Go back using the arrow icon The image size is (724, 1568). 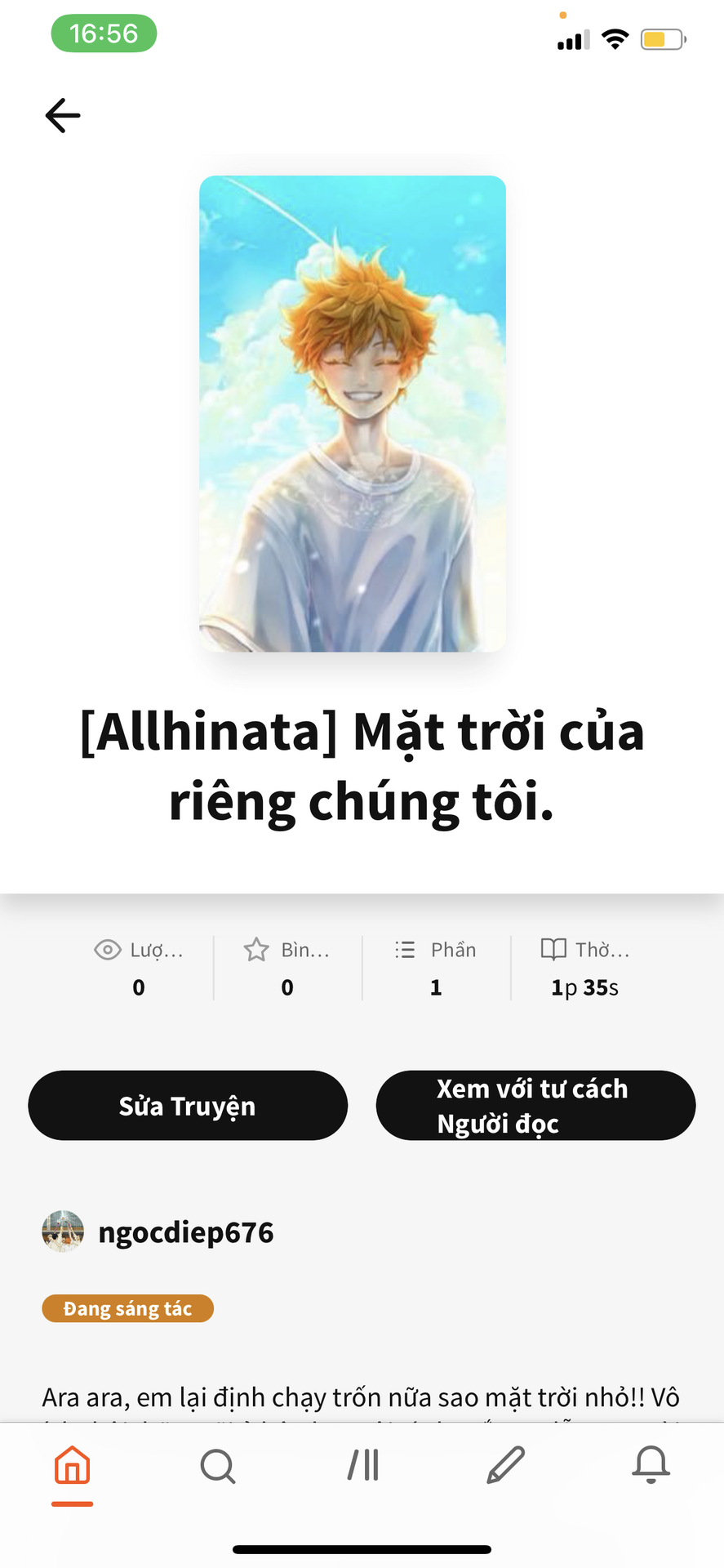point(63,115)
